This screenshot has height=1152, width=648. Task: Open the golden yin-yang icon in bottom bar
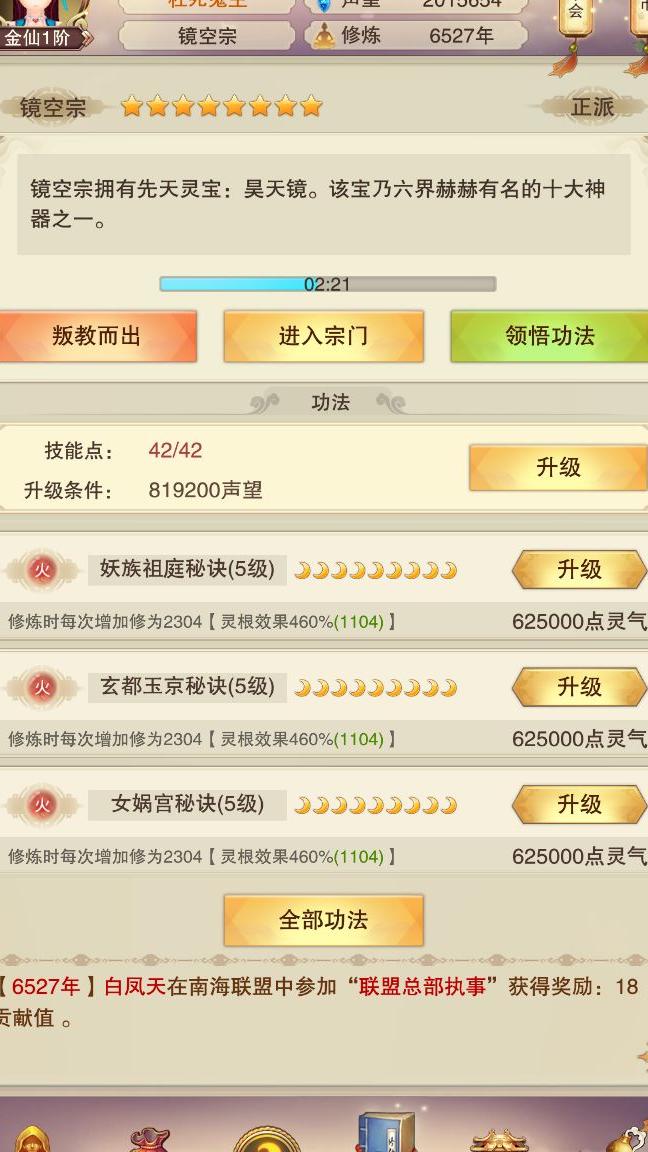pos(266,1140)
